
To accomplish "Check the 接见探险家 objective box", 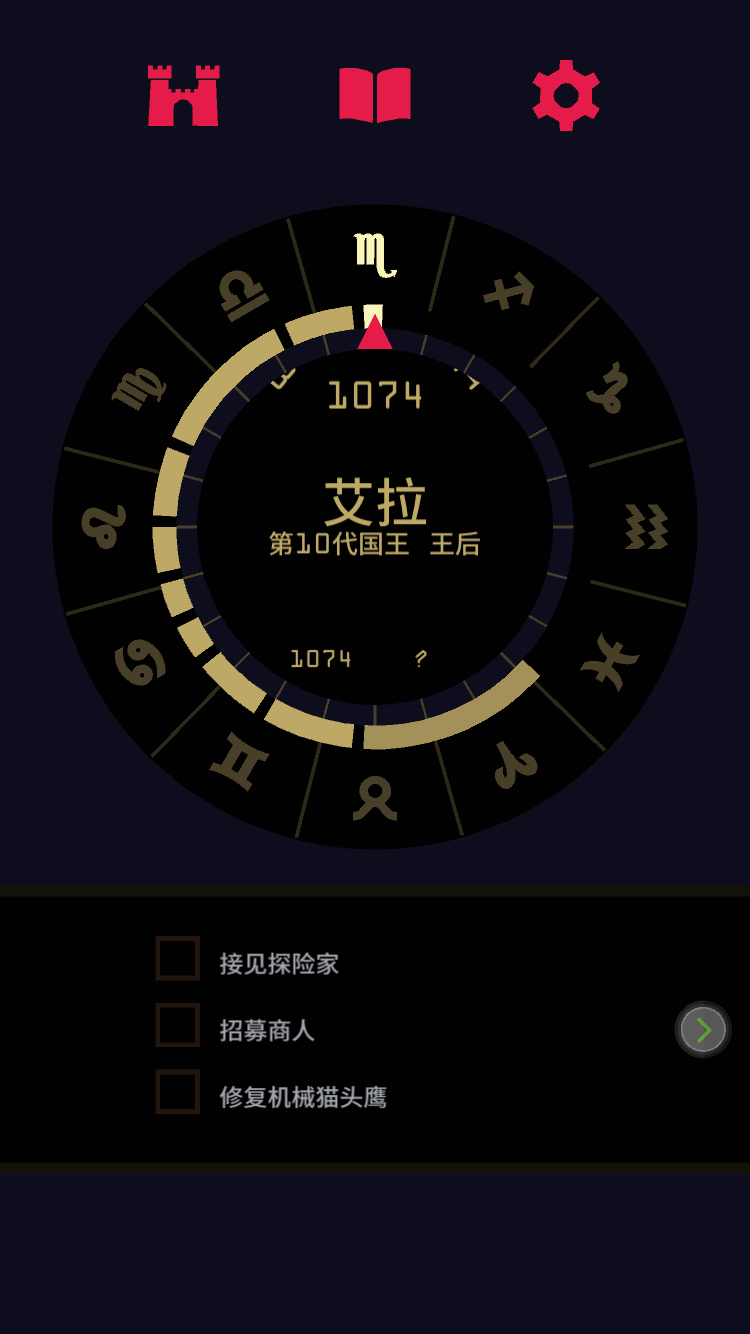I will 178,958.
